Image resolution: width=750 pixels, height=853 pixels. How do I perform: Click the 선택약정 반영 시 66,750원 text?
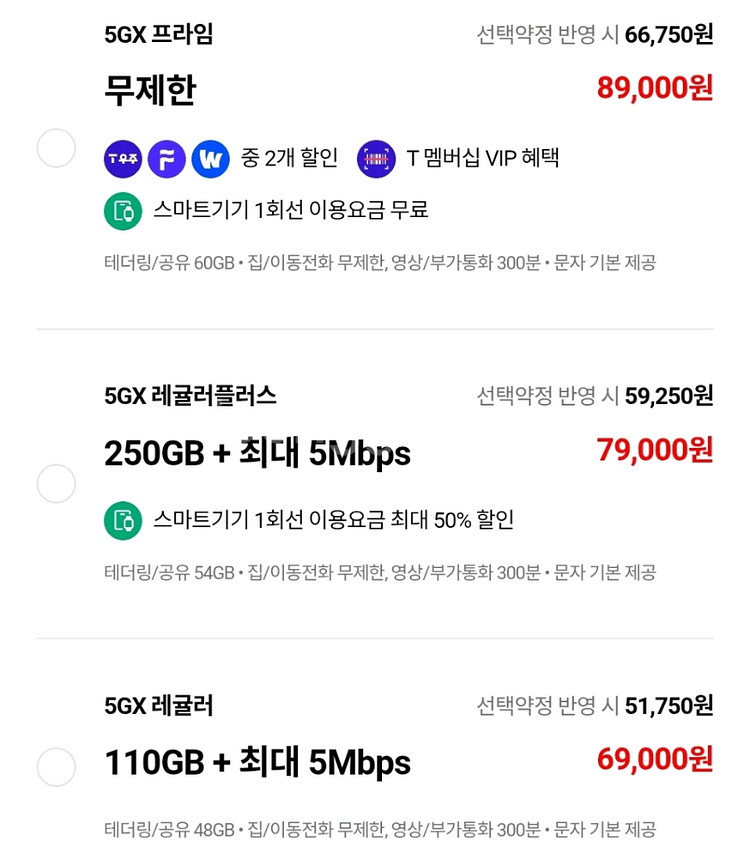597,34
